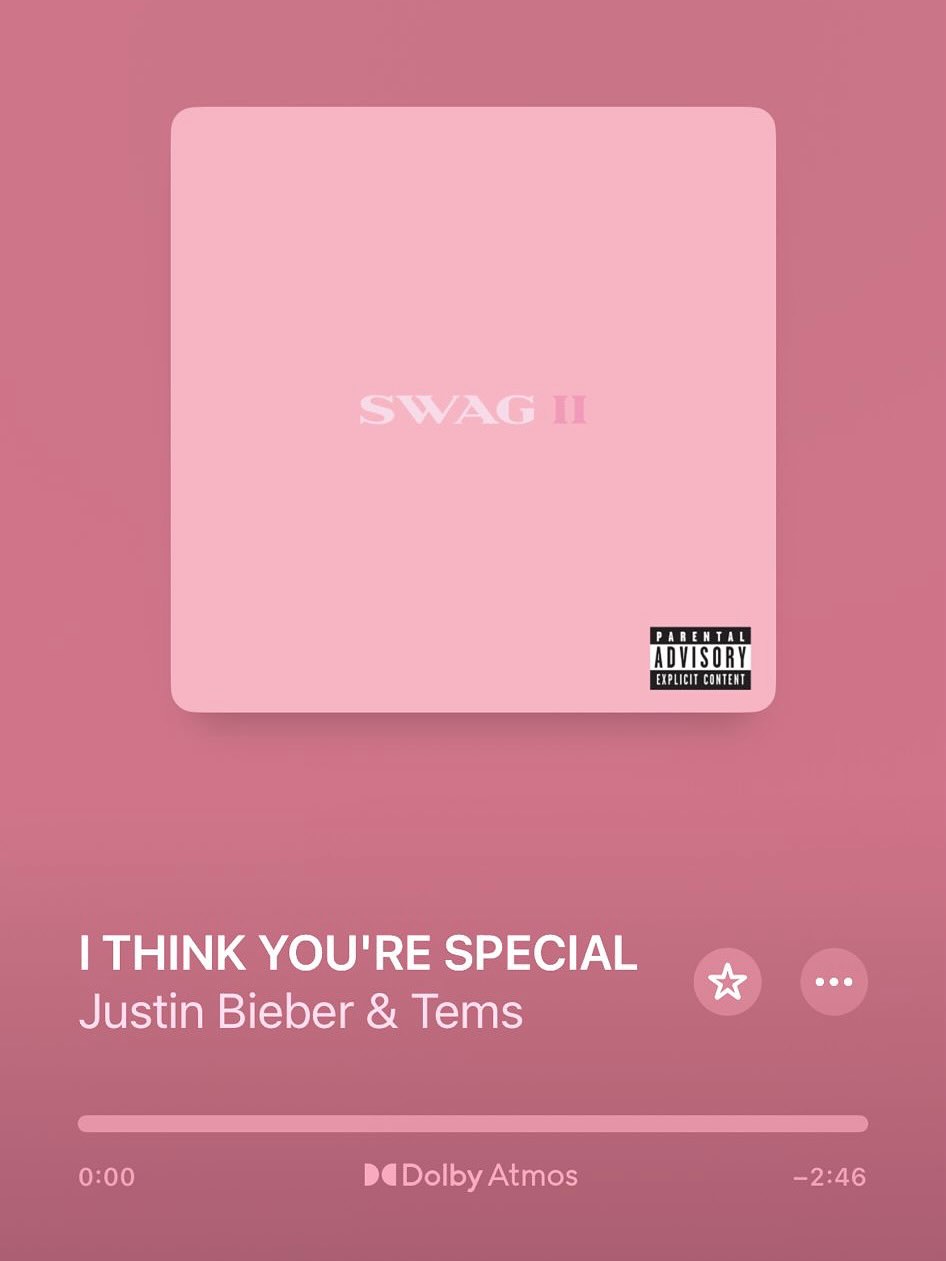Tap the playback progress bar
946x1261 pixels.
472,1123
